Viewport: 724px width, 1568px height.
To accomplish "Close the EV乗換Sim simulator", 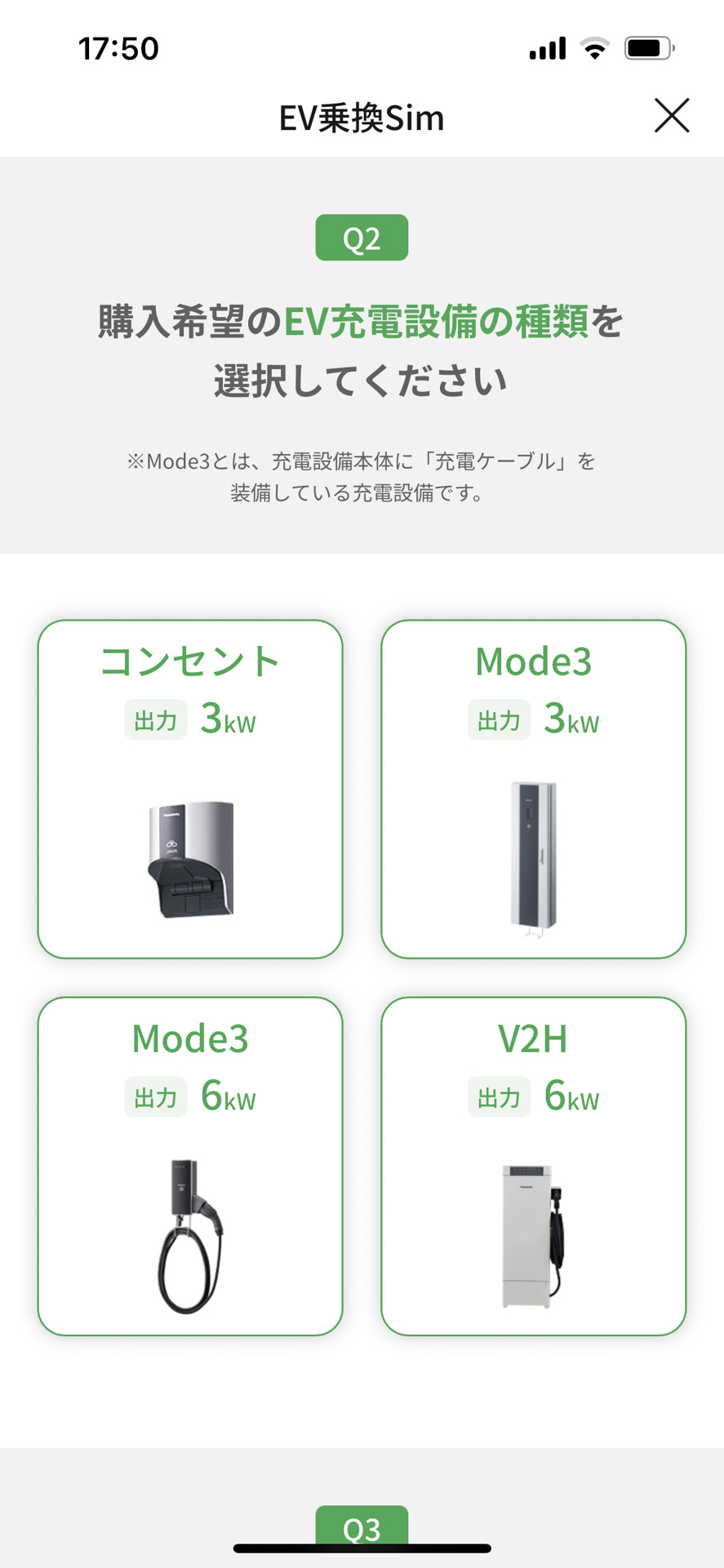I will [671, 116].
